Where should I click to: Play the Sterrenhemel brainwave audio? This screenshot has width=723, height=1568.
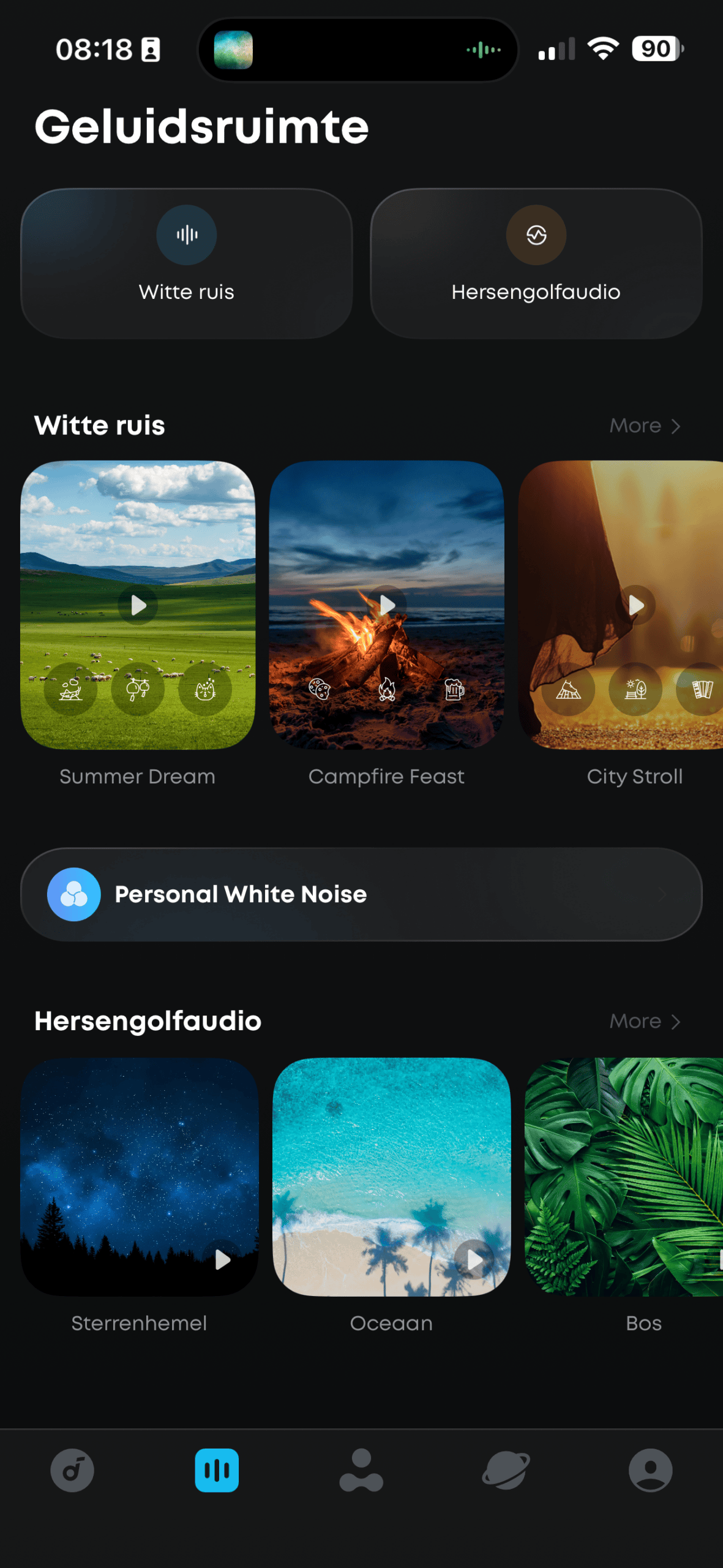[x=222, y=1259]
